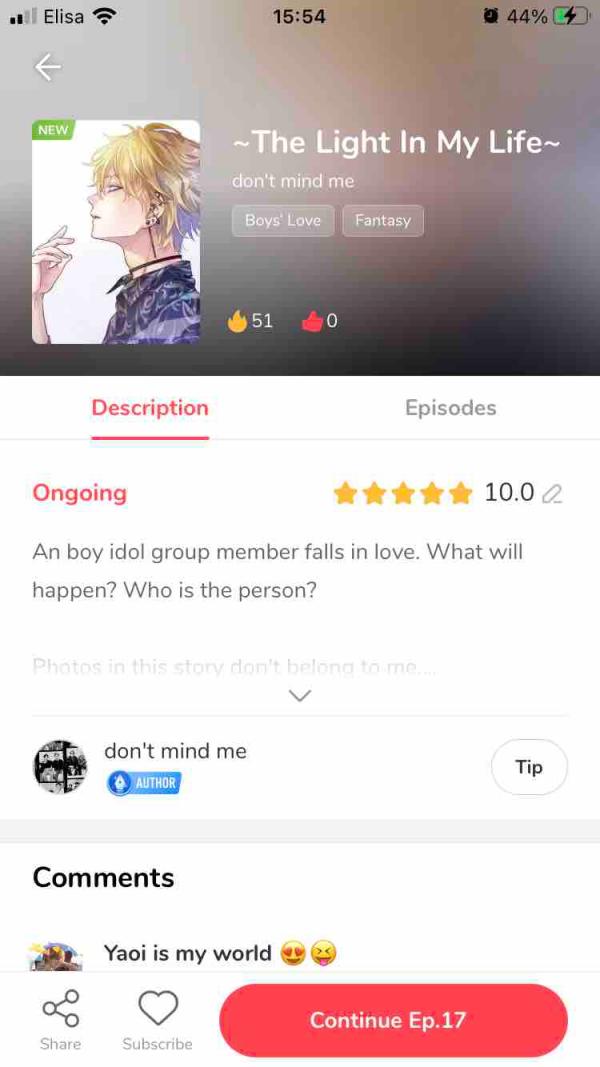Share this story

(60, 1019)
